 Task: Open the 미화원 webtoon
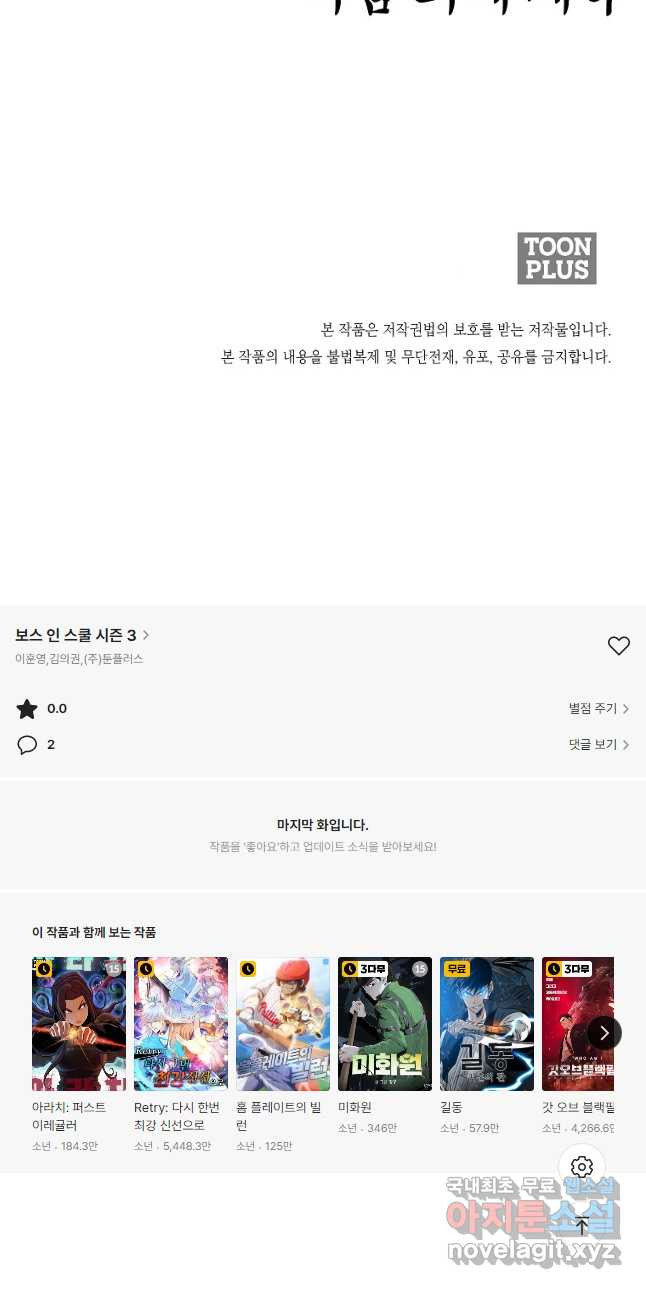coord(385,1023)
